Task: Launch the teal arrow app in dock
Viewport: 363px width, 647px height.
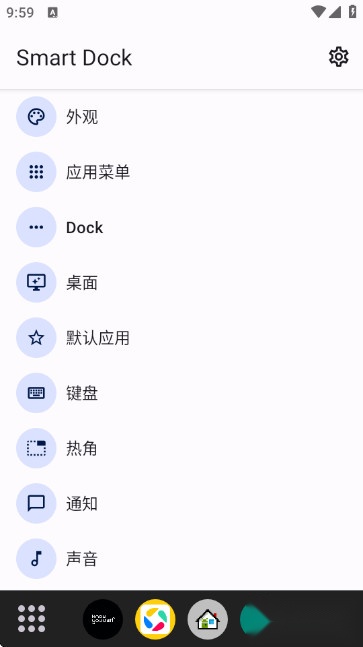Action: [256, 619]
